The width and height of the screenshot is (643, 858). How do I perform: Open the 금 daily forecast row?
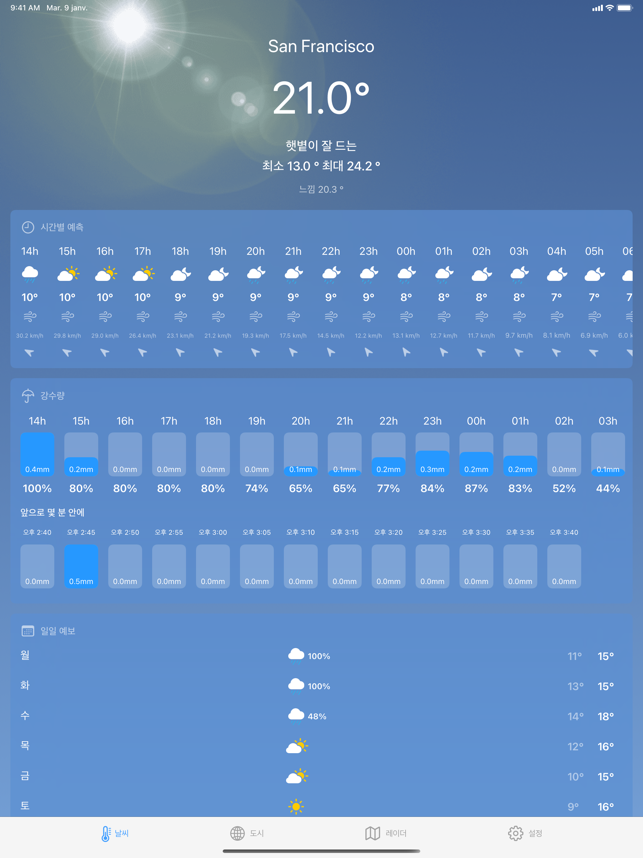click(x=320, y=776)
